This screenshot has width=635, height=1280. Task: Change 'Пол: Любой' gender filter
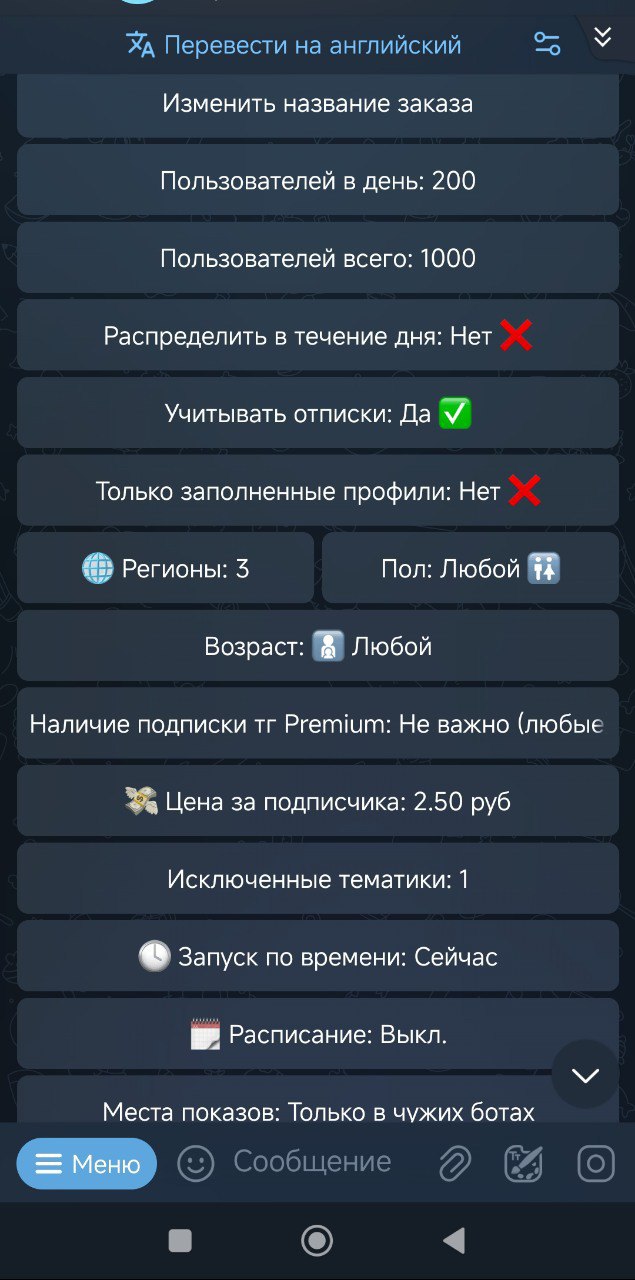click(470, 569)
